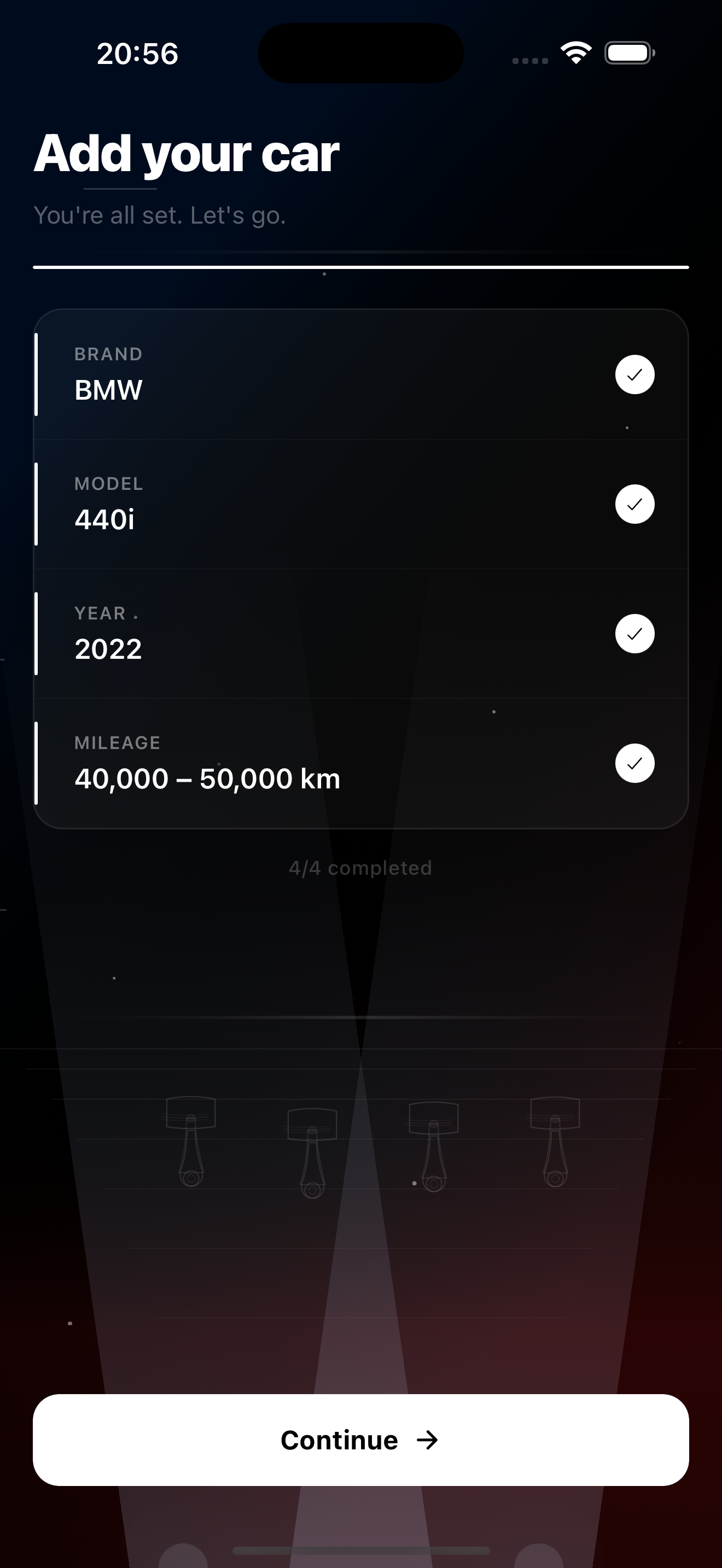
Task: Click the checkmark icon beside the mileage range
Action: [634, 763]
